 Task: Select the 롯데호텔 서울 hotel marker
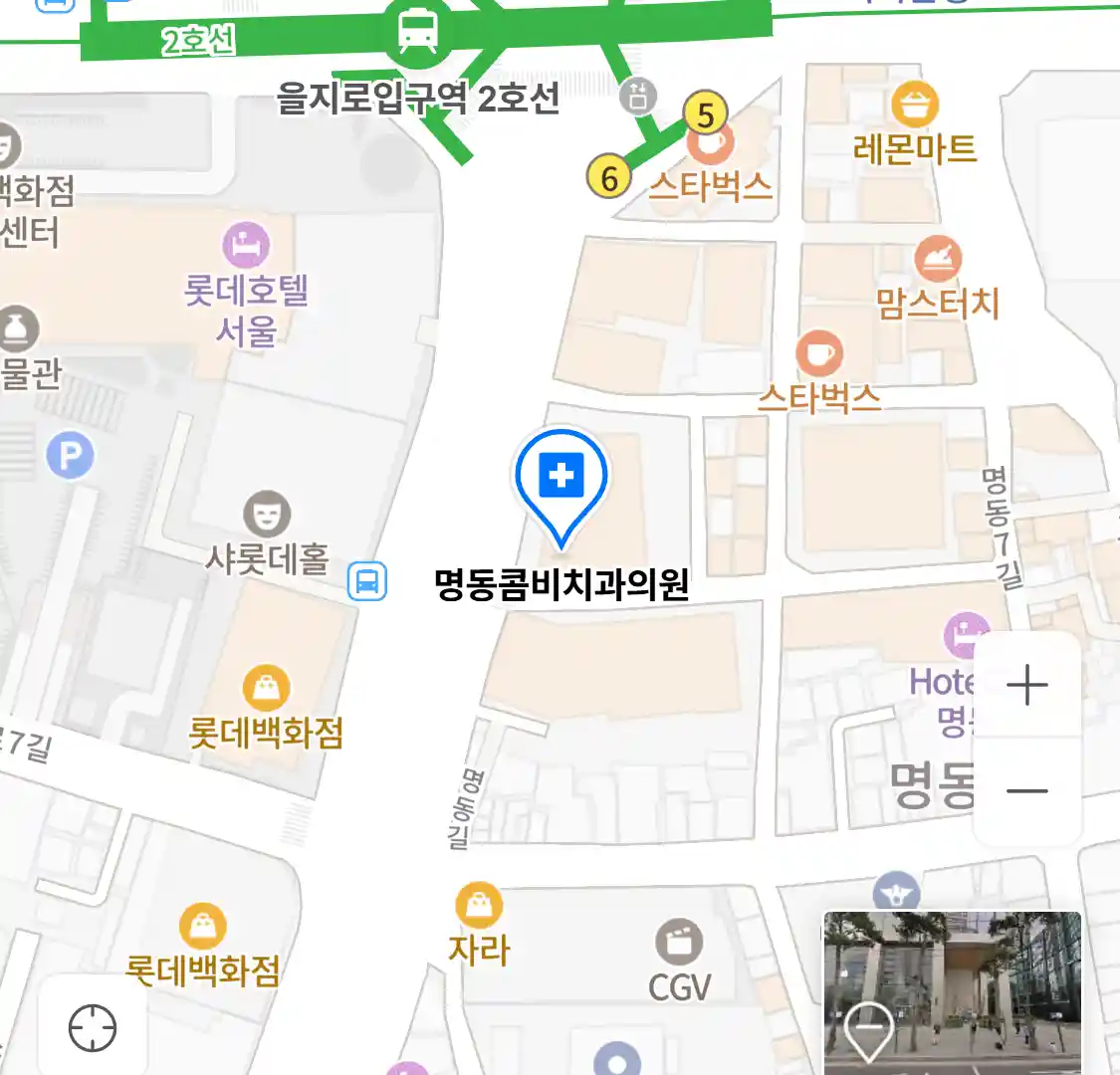click(246, 244)
